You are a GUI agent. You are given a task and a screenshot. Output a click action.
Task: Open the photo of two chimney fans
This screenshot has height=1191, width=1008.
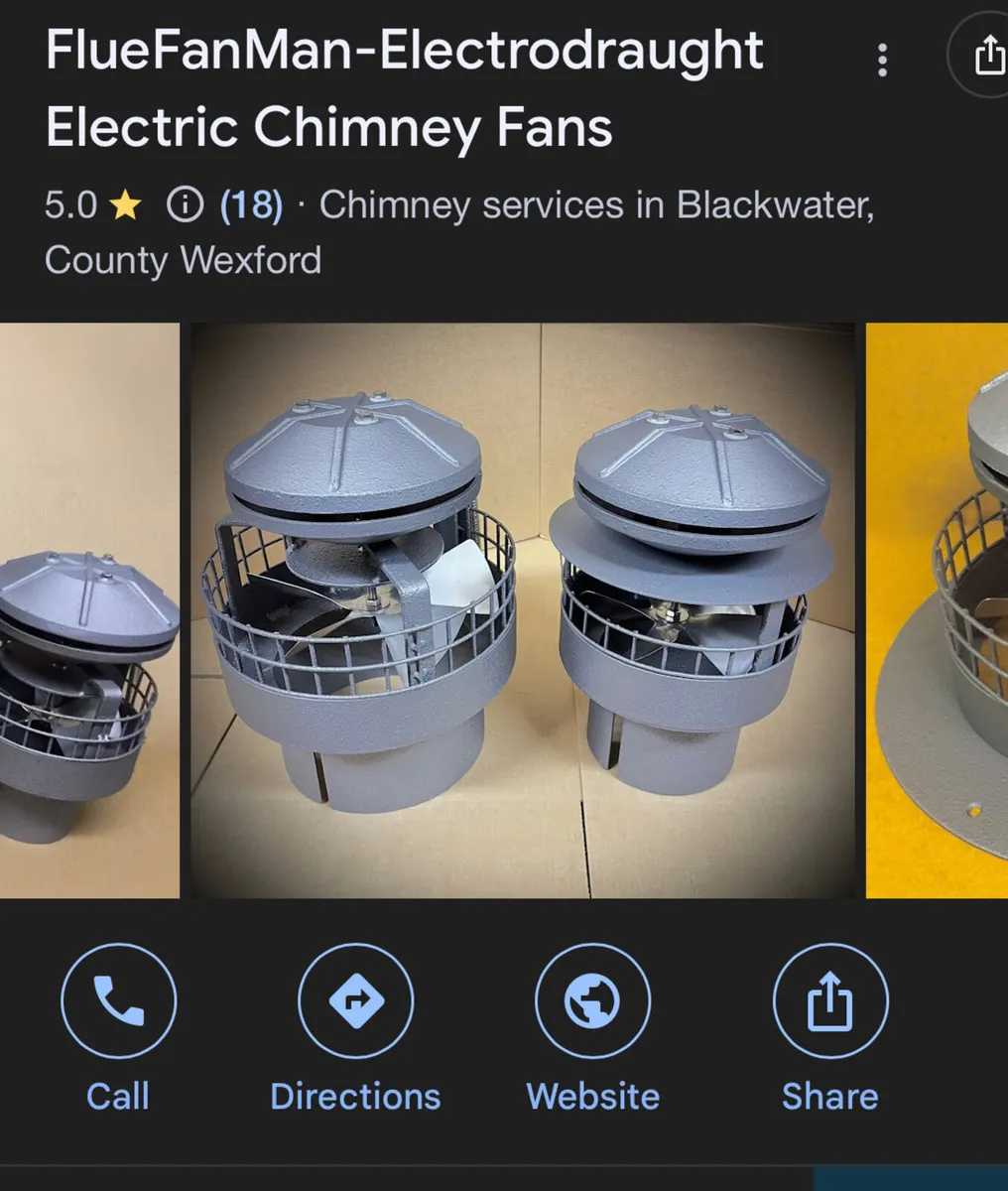click(x=522, y=610)
